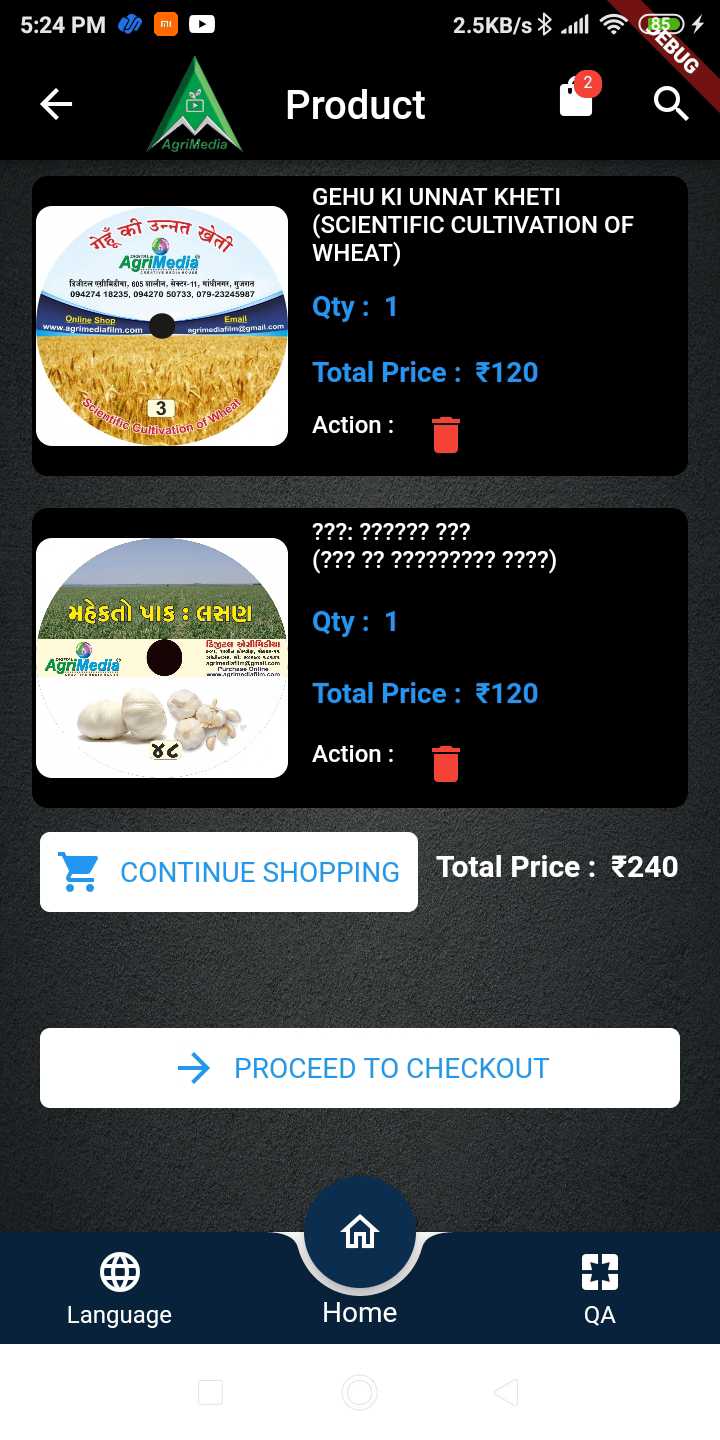
Task: Switch to the QA tab
Action: coord(600,1289)
